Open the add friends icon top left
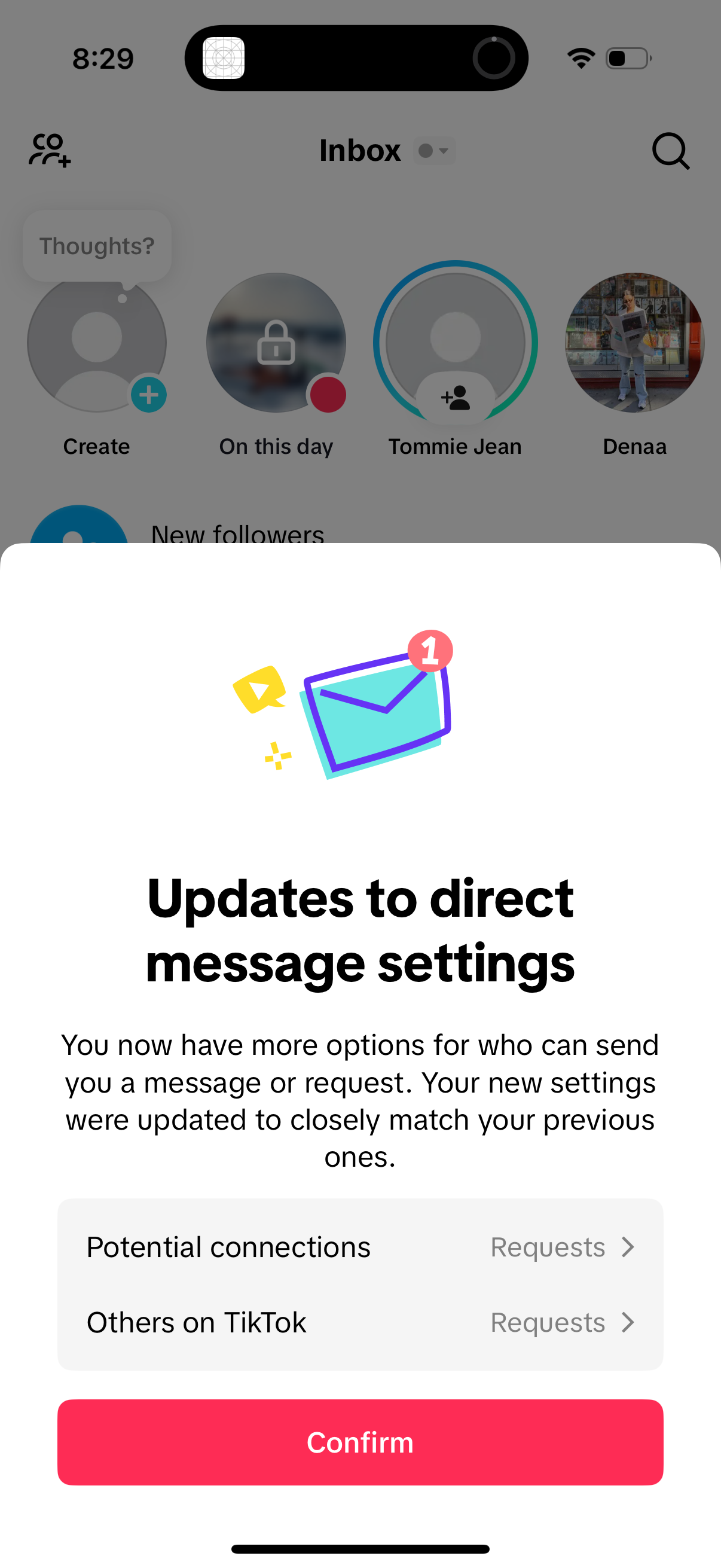The height and width of the screenshot is (1568, 721). coord(50,150)
